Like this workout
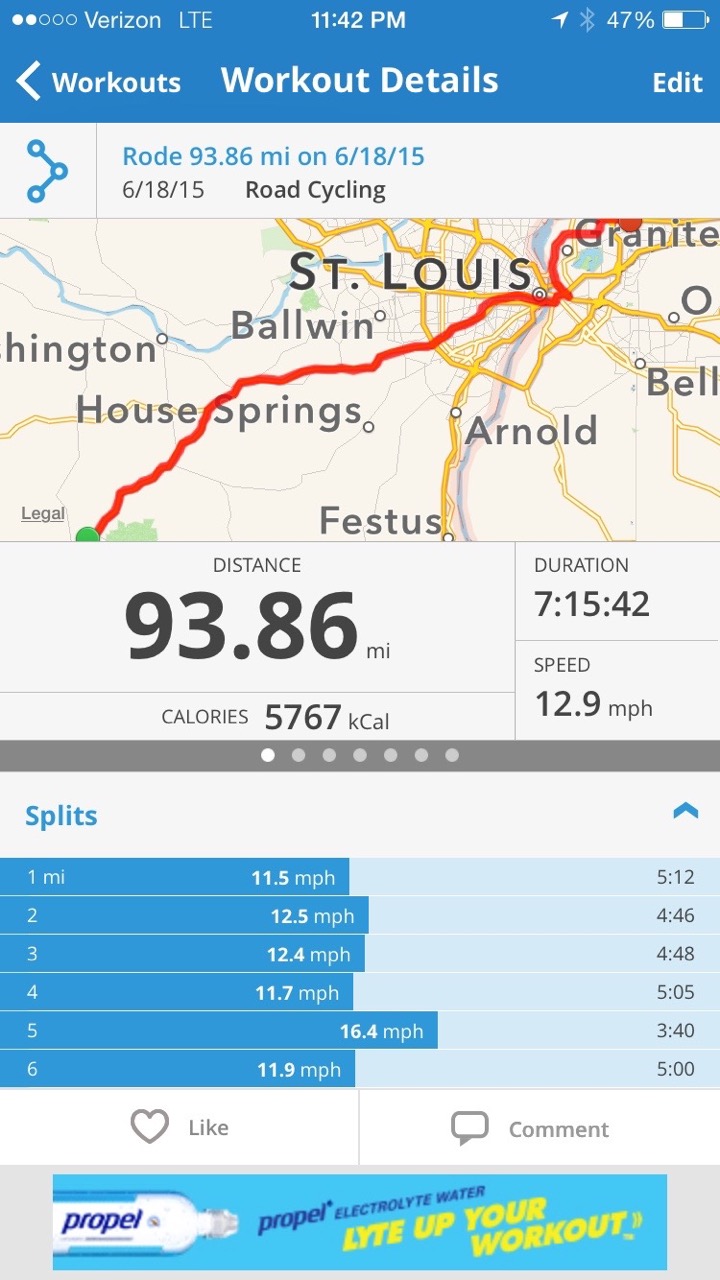720x1280 pixels. 180,1128
